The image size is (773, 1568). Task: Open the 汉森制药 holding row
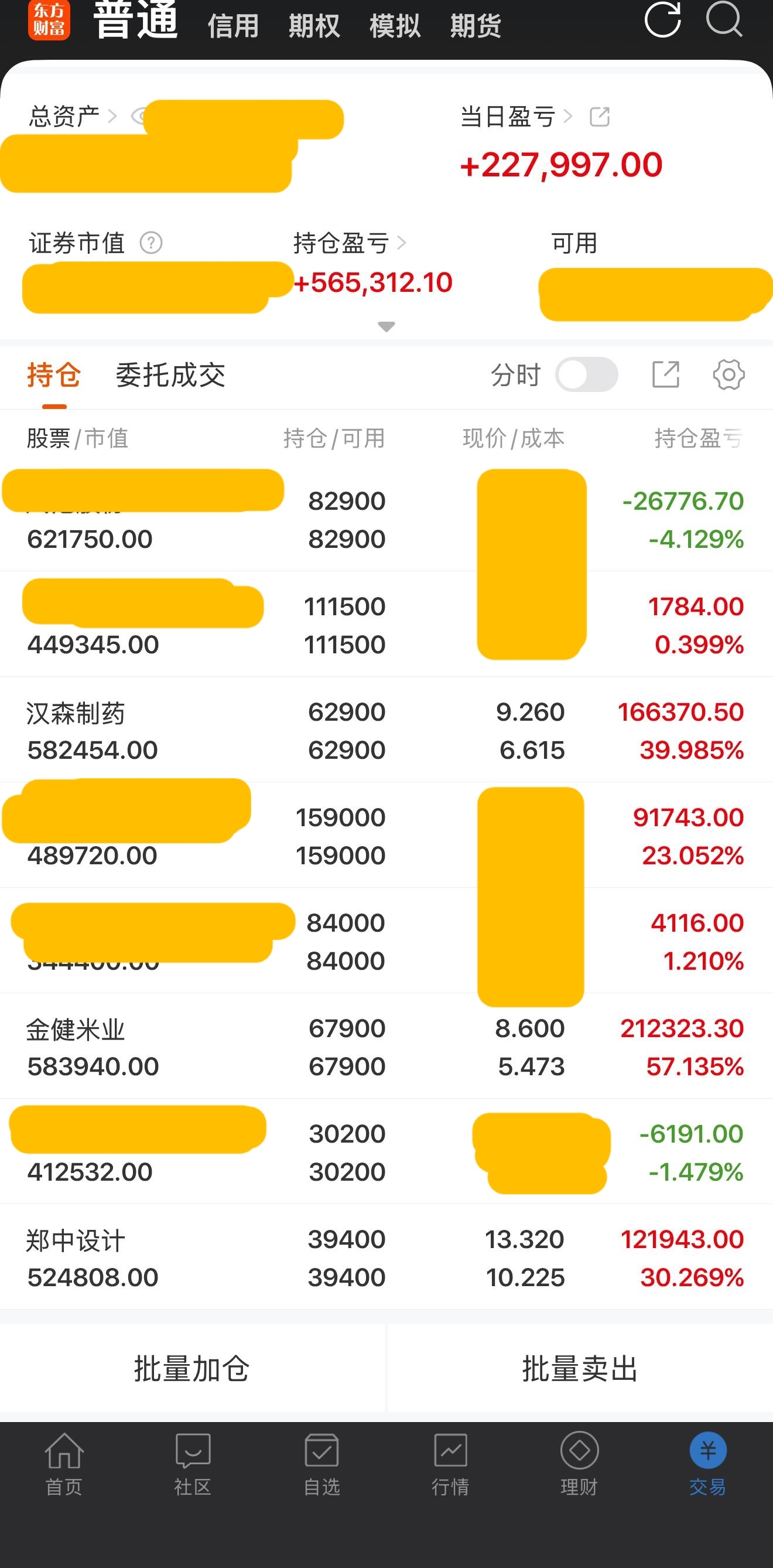point(386,730)
